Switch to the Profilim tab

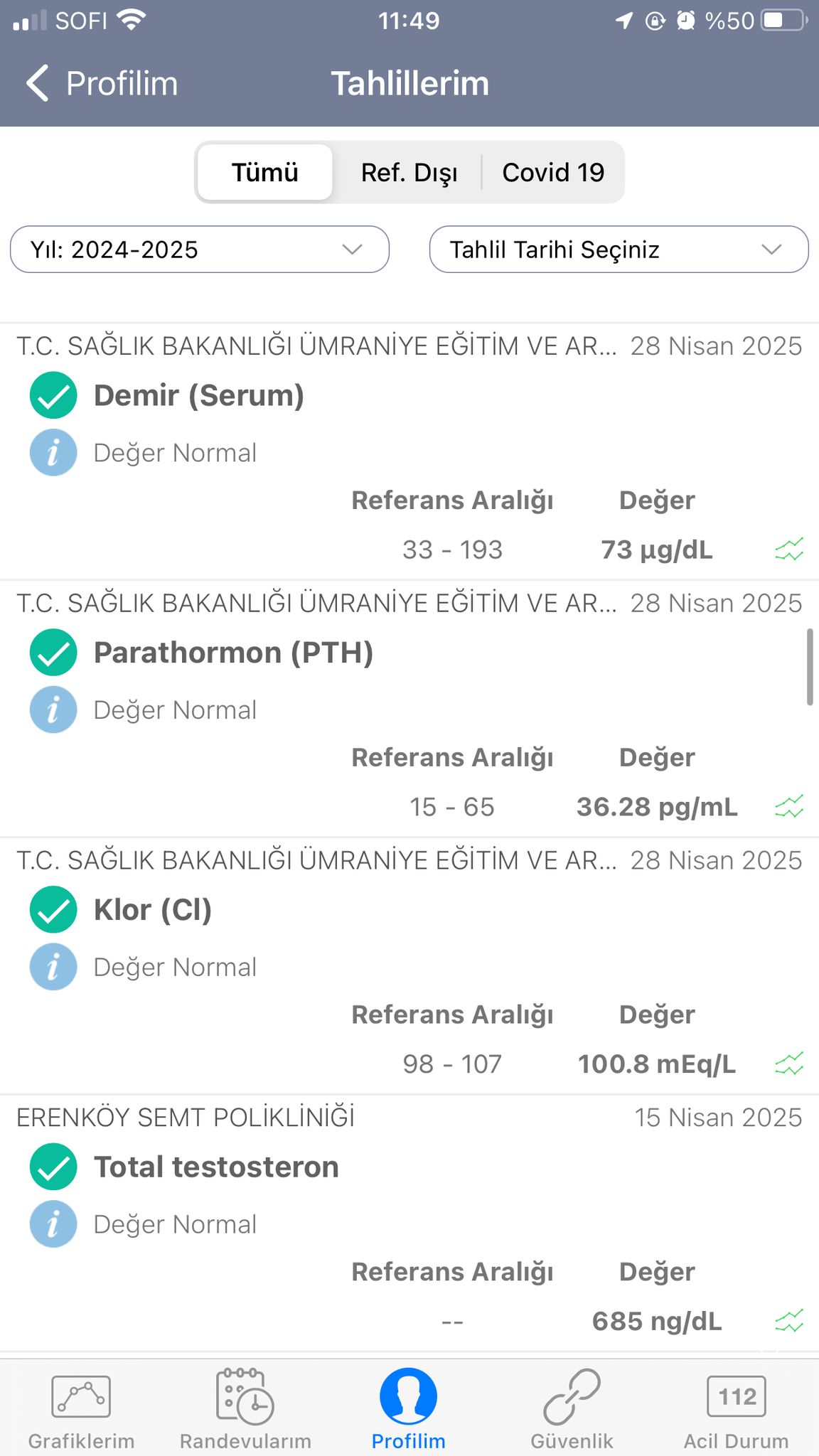(x=409, y=1409)
